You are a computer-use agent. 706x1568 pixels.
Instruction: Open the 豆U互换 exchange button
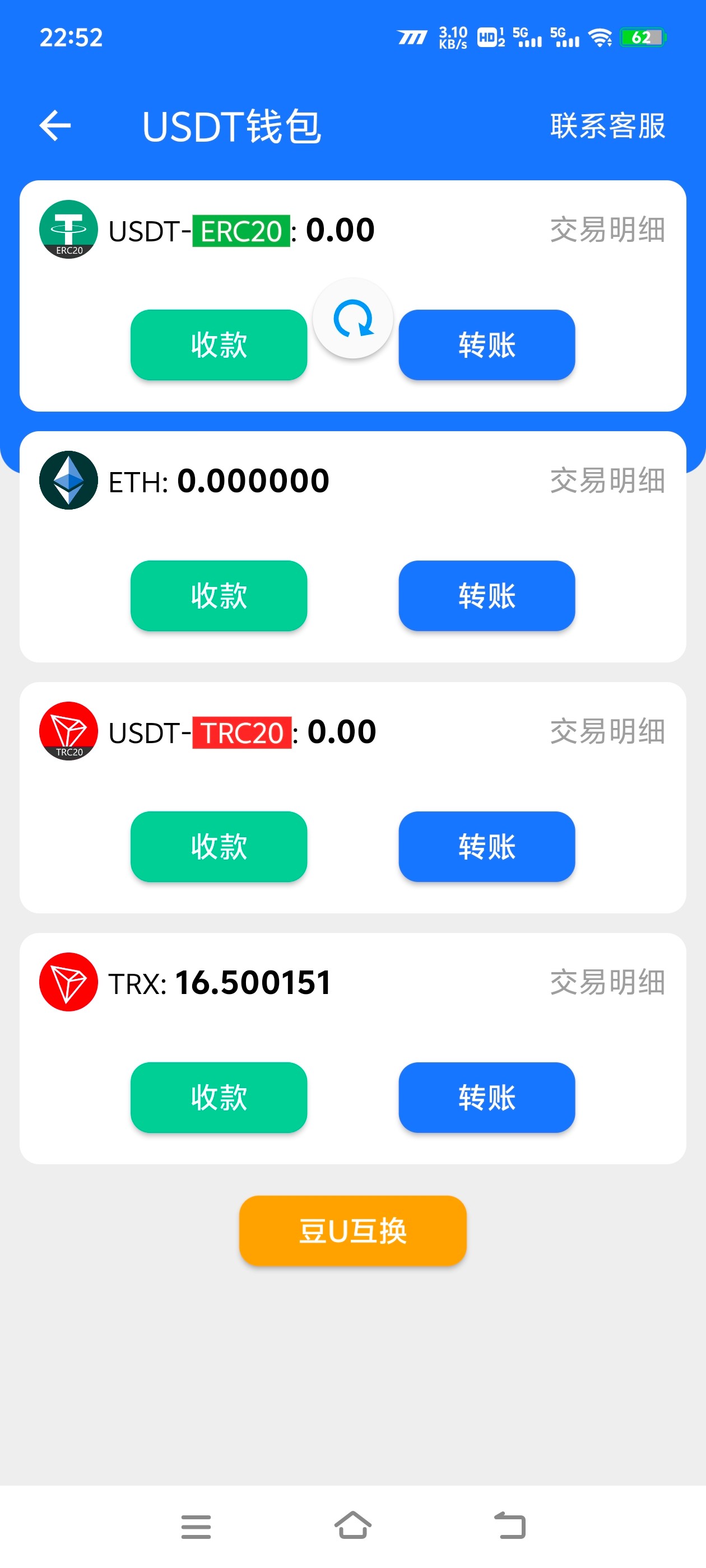click(352, 1231)
